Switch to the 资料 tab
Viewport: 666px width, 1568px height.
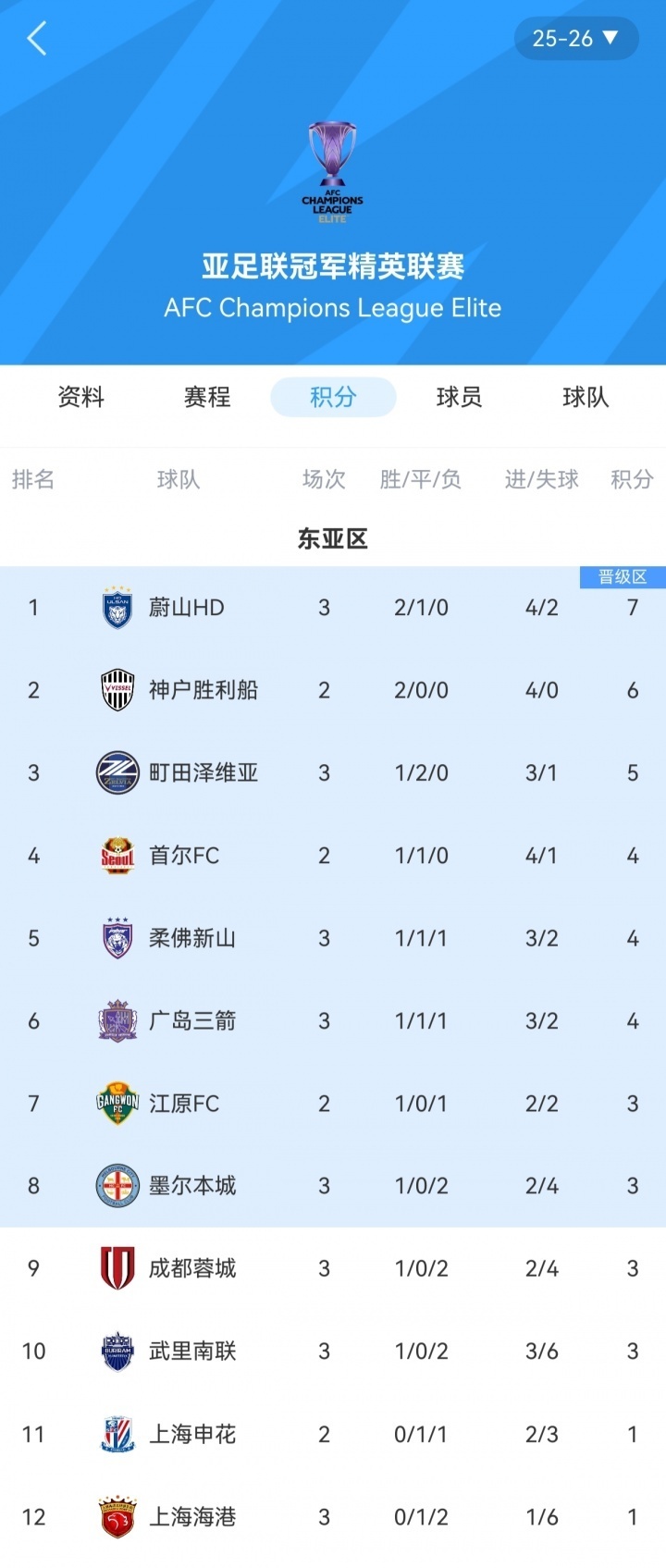[x=81, y=397]
